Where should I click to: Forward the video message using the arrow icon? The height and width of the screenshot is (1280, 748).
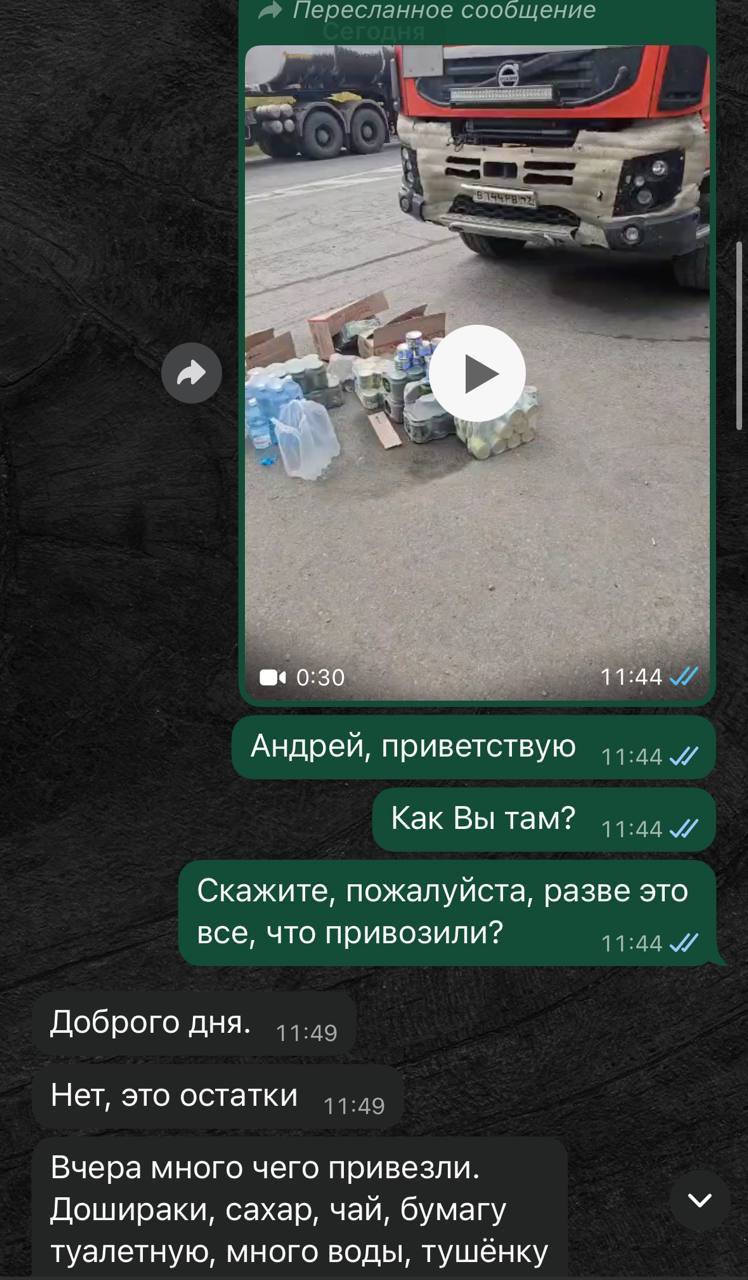[191, 373]
